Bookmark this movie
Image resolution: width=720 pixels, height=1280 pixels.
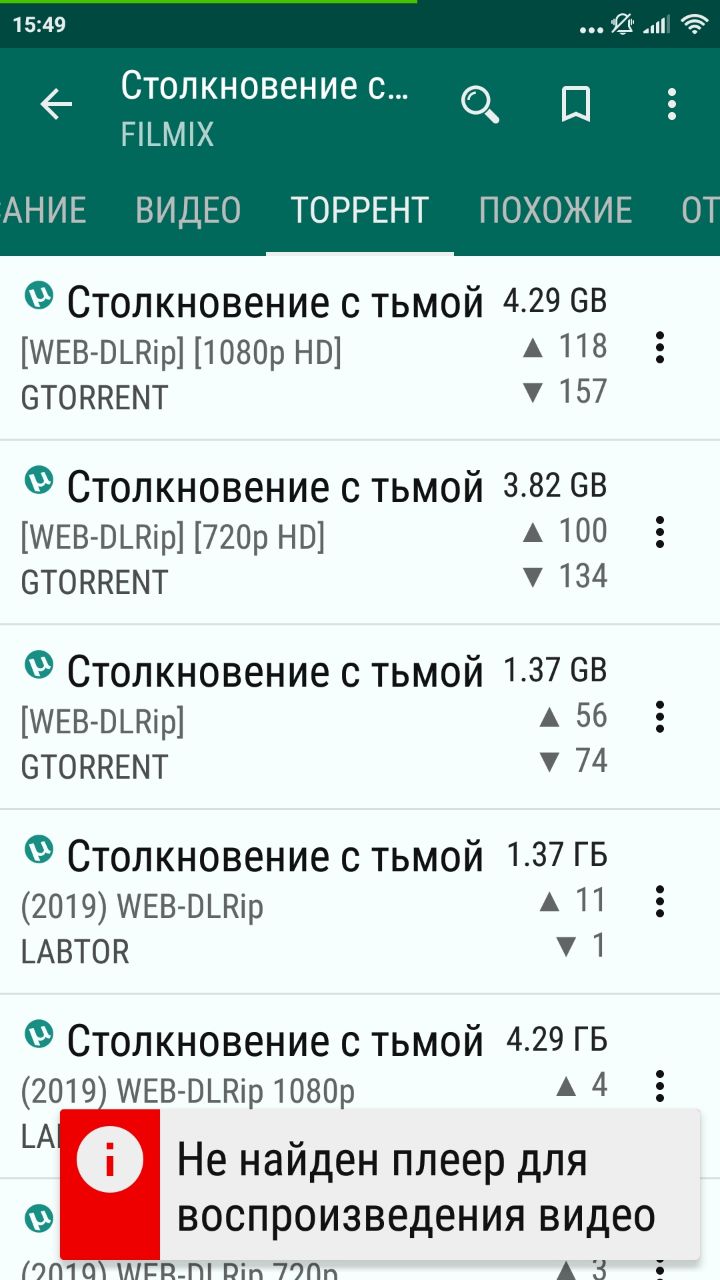point(575,105)
